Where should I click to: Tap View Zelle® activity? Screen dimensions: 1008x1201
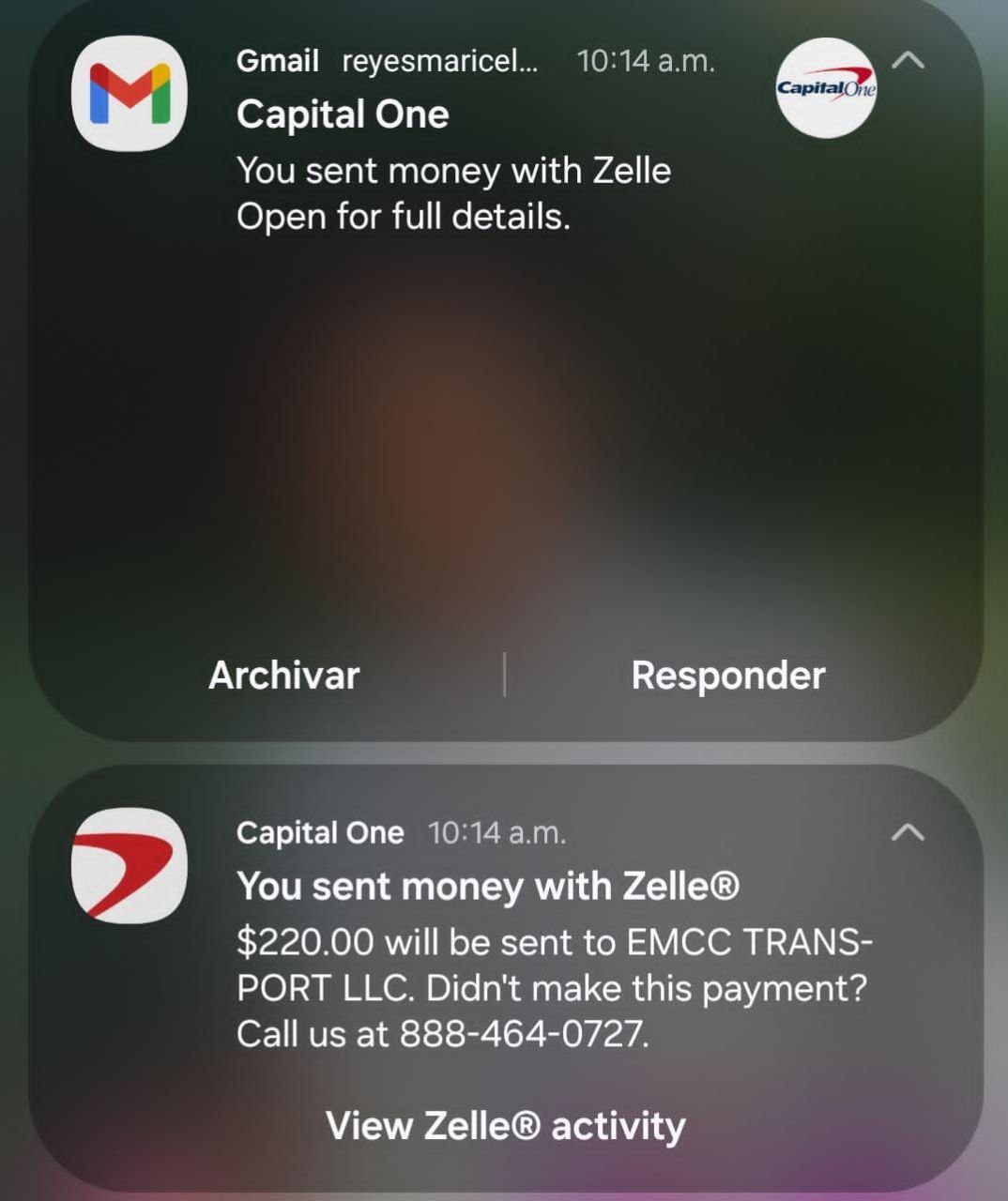505,1126
